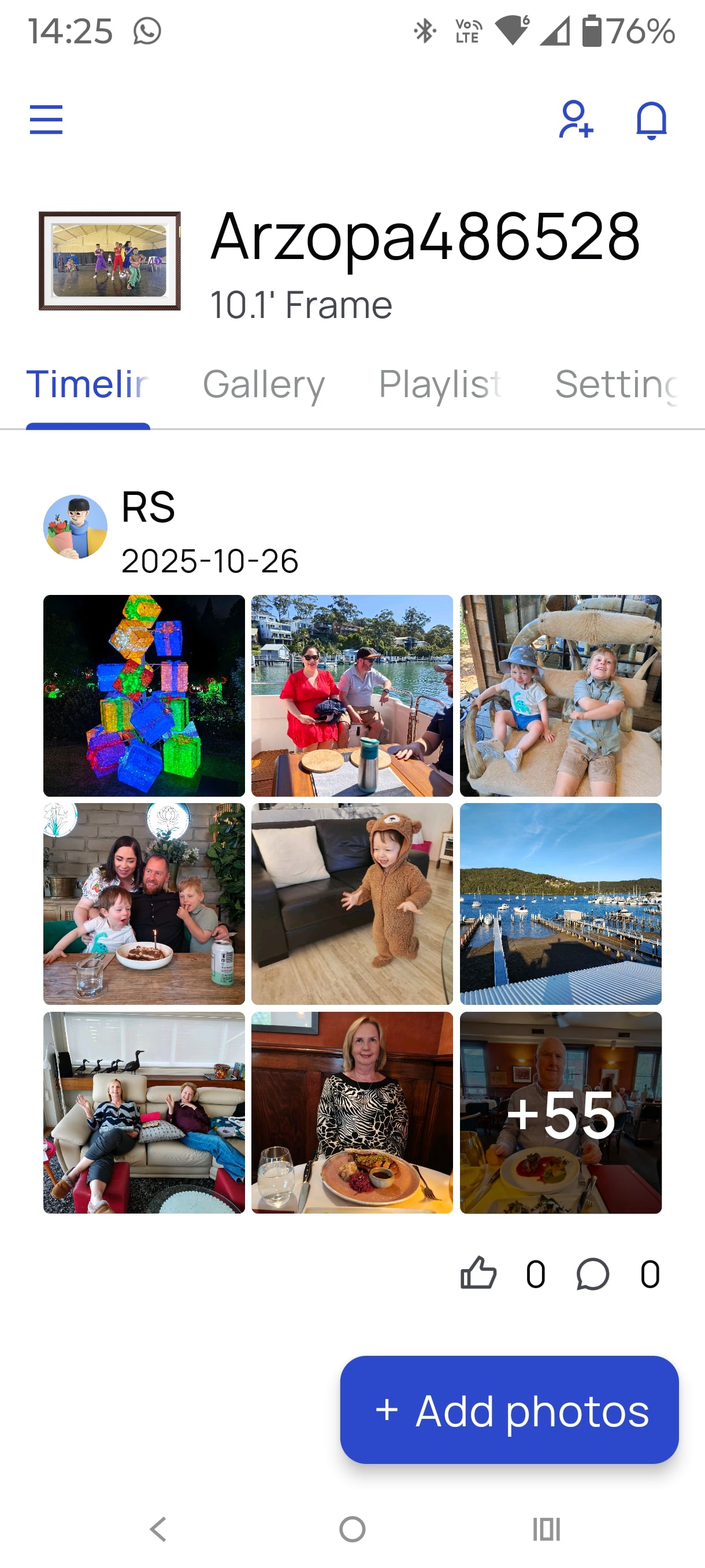Go back using system navigation
The height and width of the screenshot is (1568, 705).
(158, 1529)
